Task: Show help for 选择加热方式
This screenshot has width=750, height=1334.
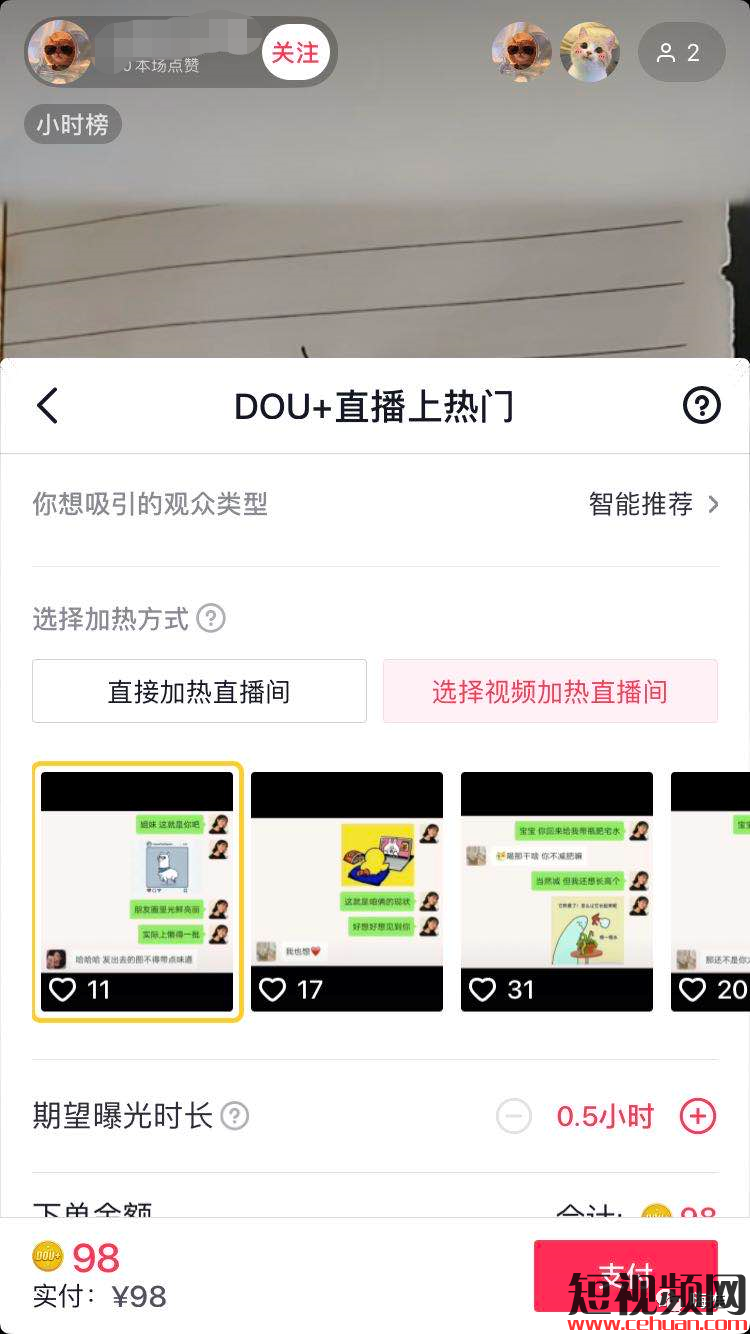Action: coord(210,619)
